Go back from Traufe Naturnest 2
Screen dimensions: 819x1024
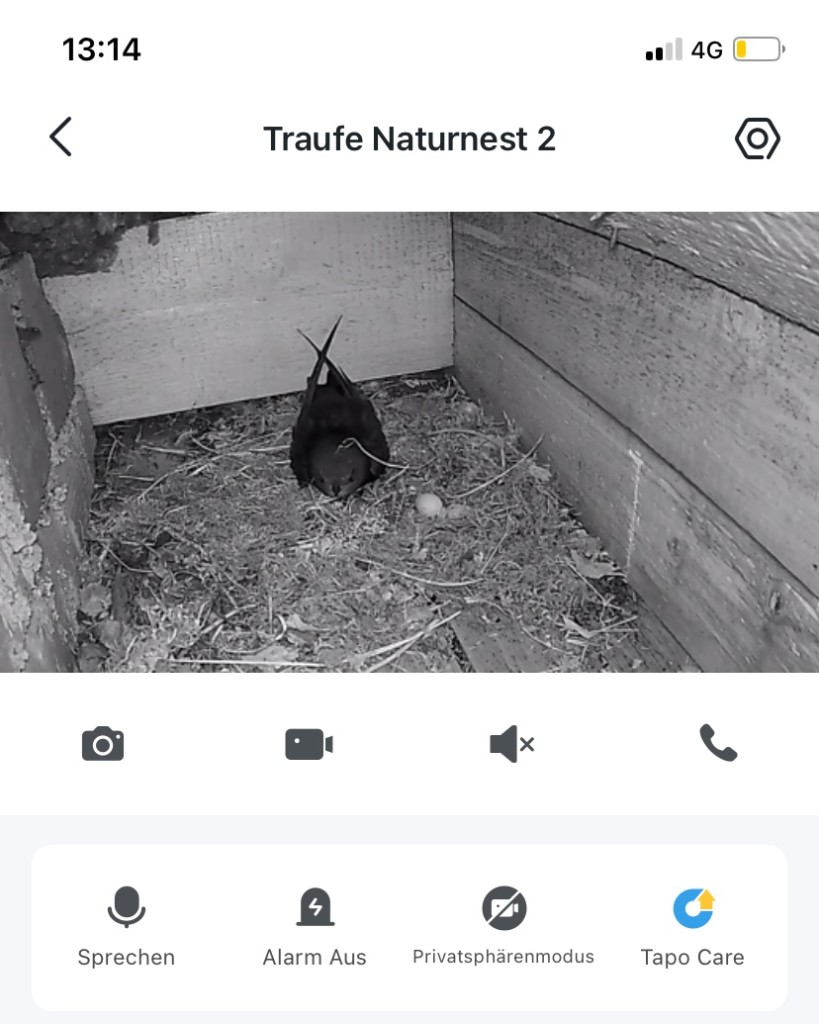[x=61, y=137]
